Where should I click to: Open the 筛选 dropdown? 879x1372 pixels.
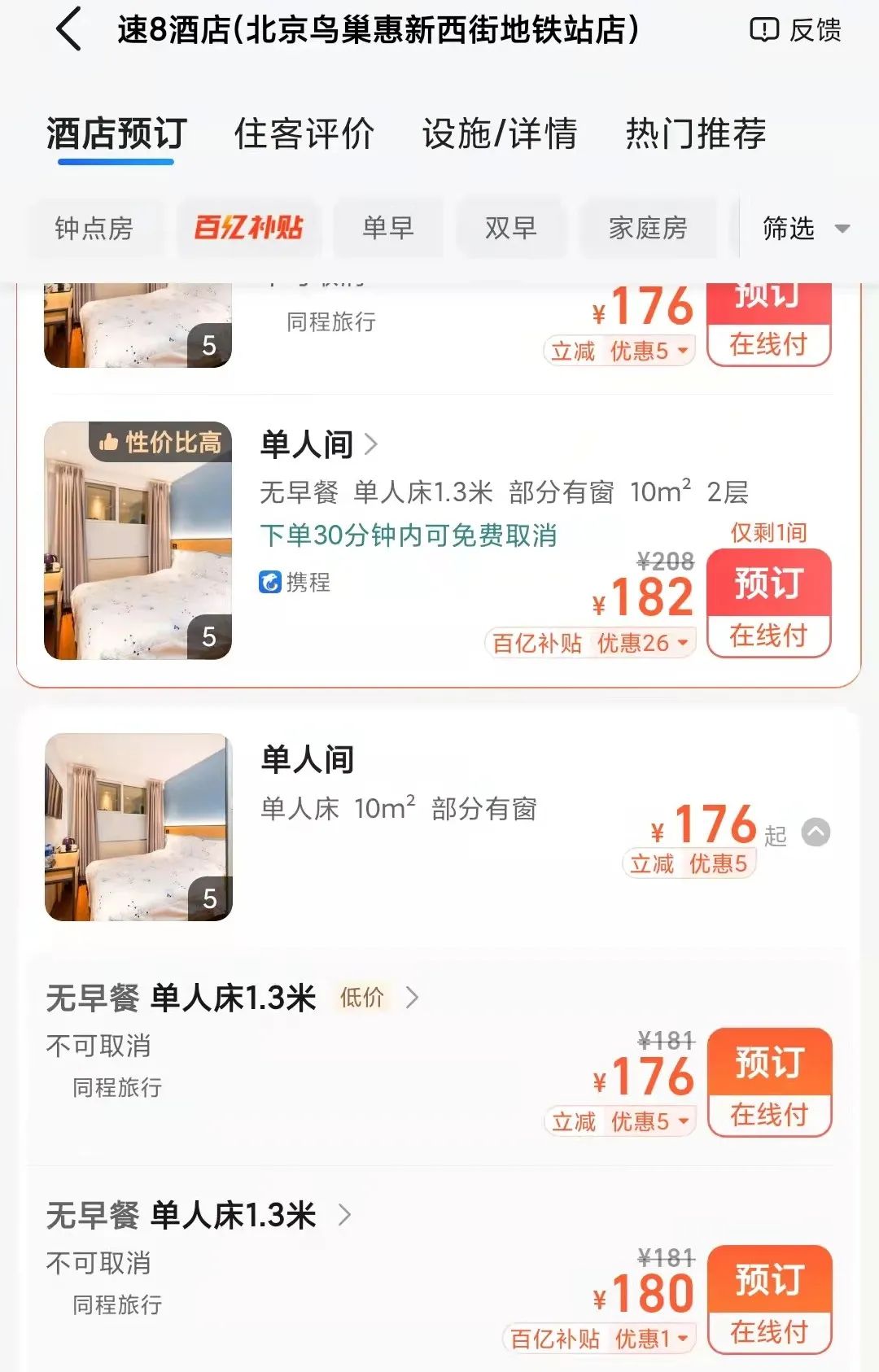[x=805, y=228]
